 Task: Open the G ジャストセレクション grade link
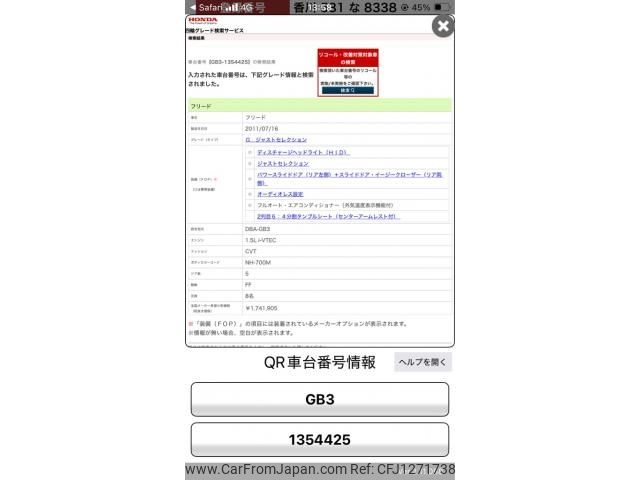coord(276,140)
